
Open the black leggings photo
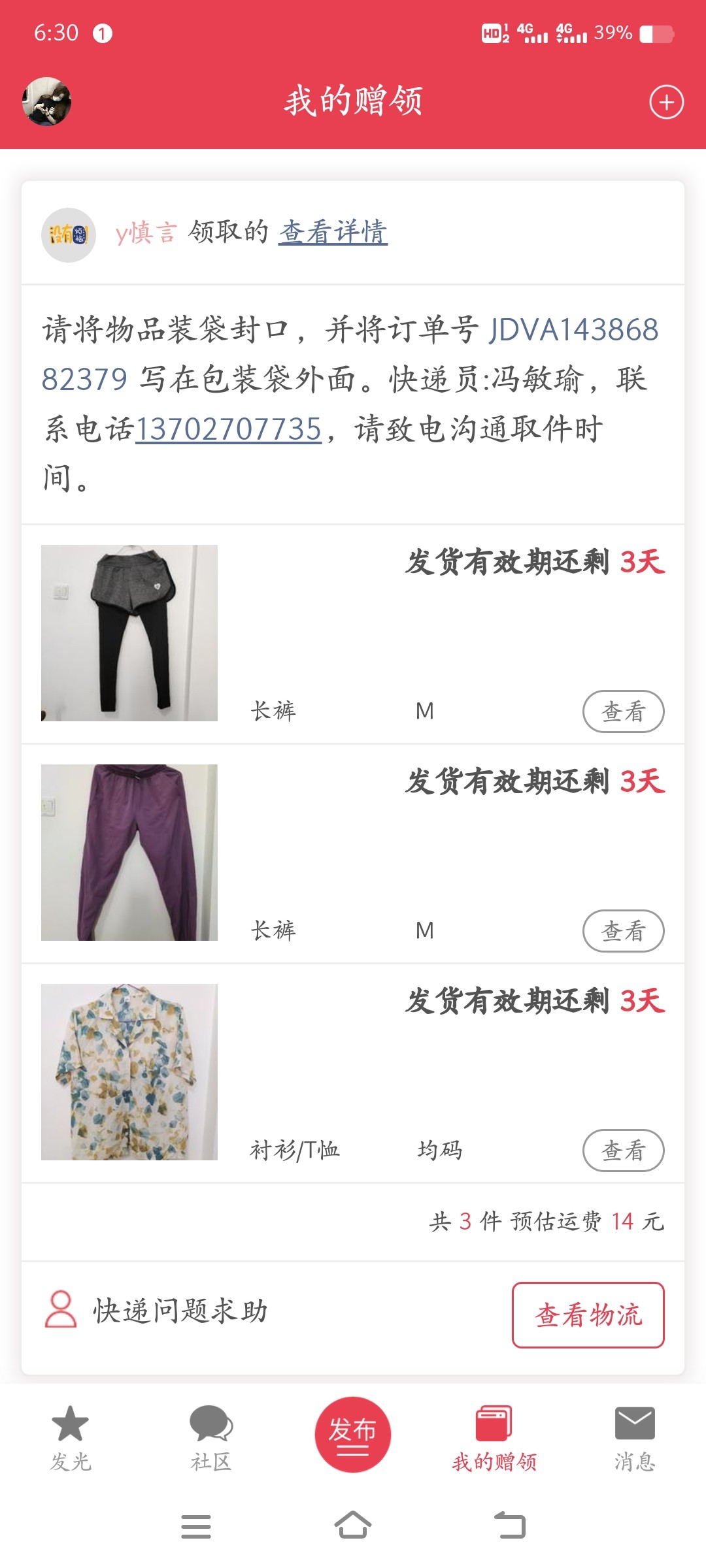coord(129,633)
